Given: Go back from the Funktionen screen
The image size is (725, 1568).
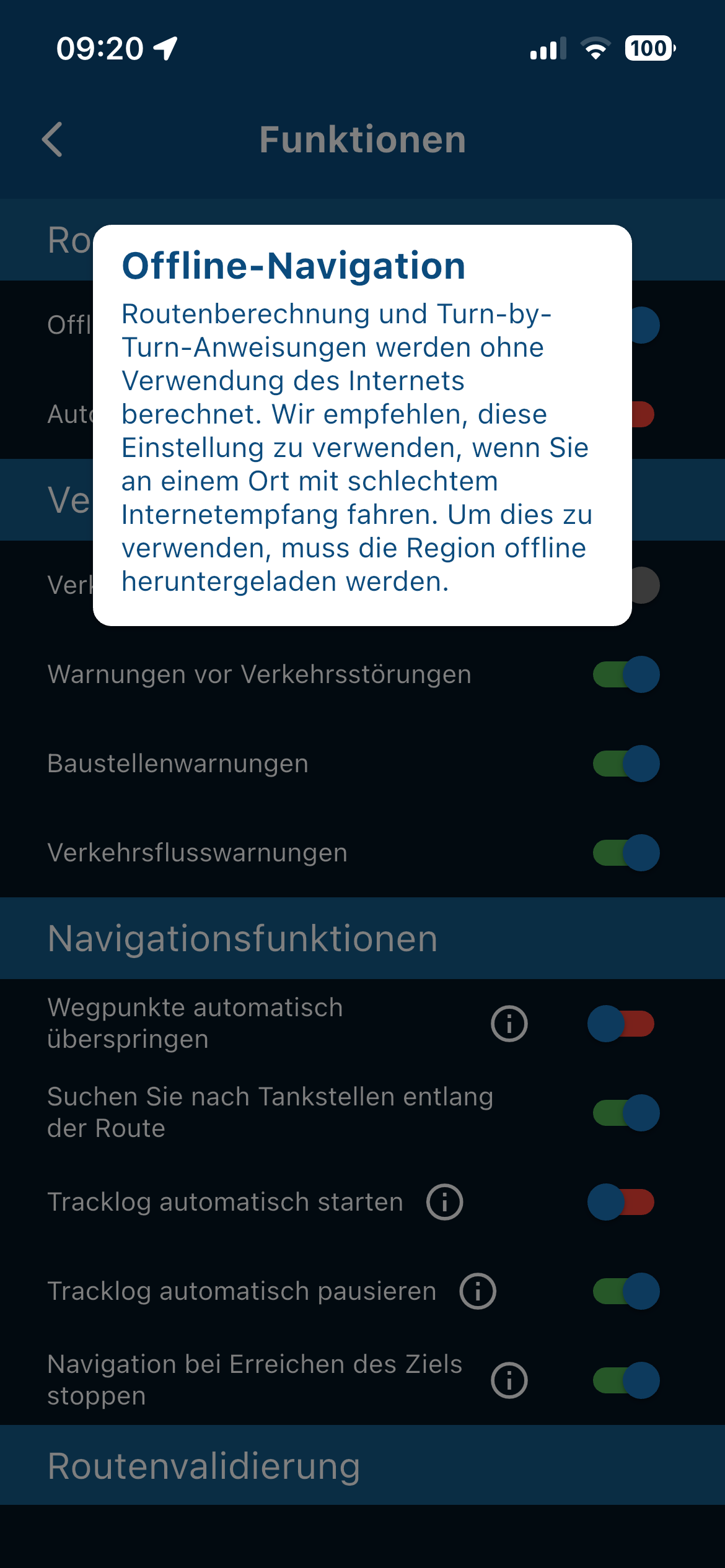Looking at the screenshot, I should pyautogui.click(x=53, y=139).
